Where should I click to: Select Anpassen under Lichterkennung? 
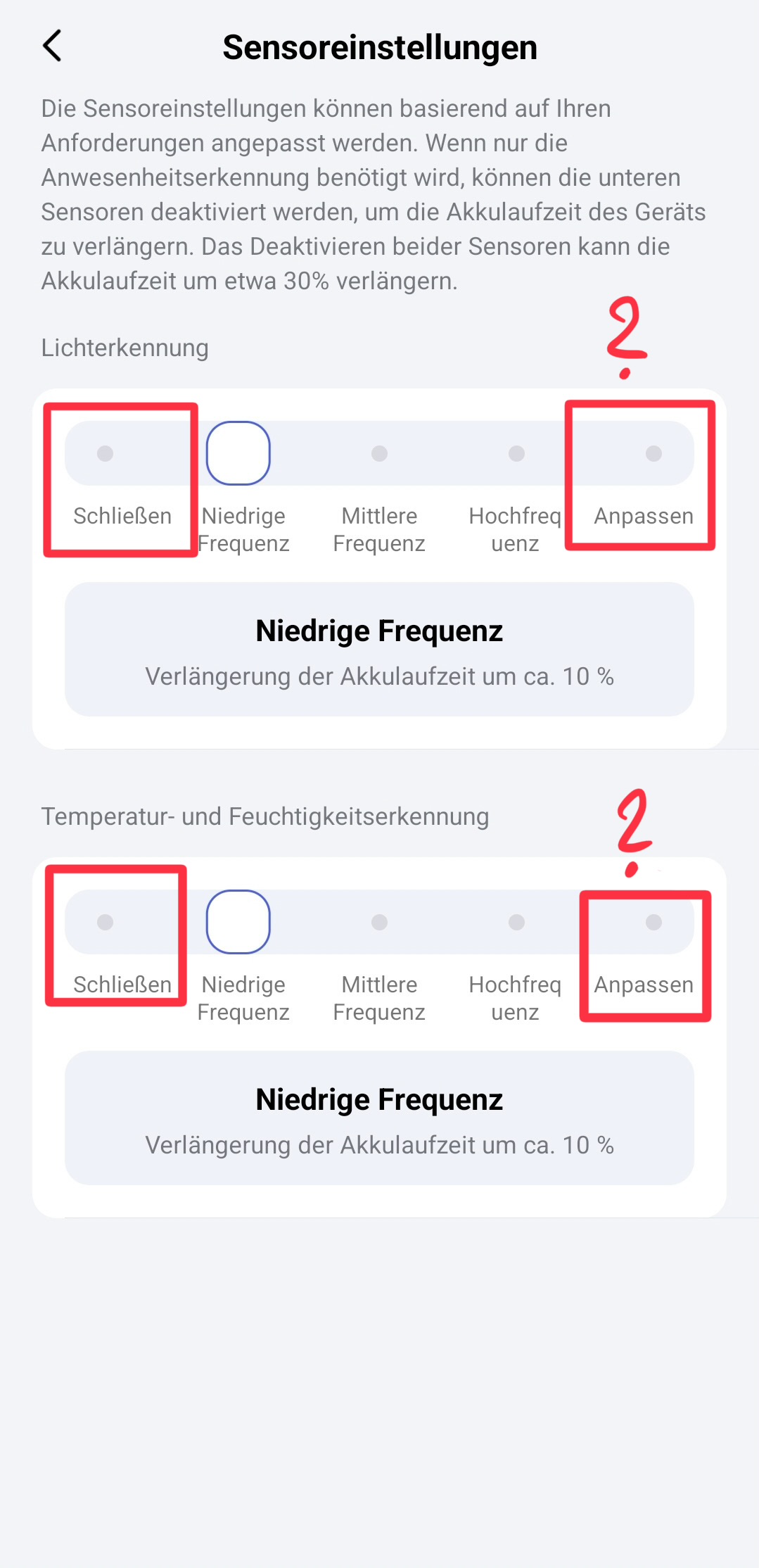(x=653, y=453)
